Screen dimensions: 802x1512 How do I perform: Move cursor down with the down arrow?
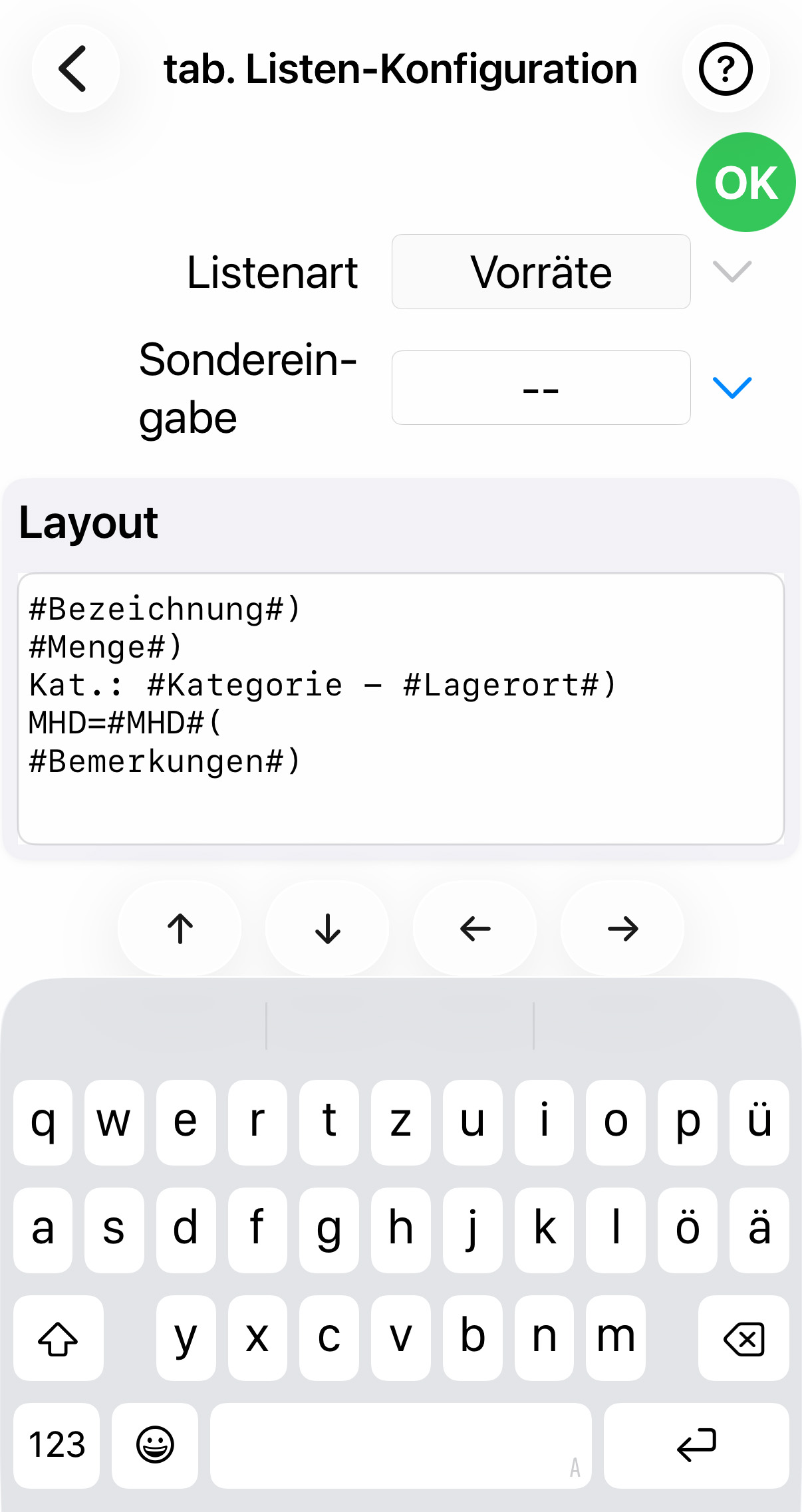(x=327, y=928)
